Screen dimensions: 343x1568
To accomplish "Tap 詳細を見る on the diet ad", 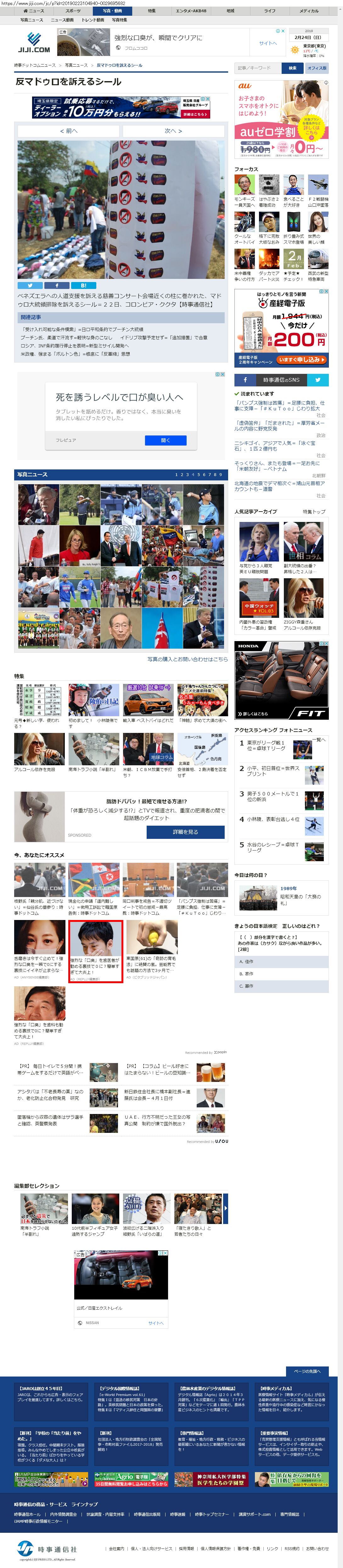I will pyautogui.click(x=185, y=832).
